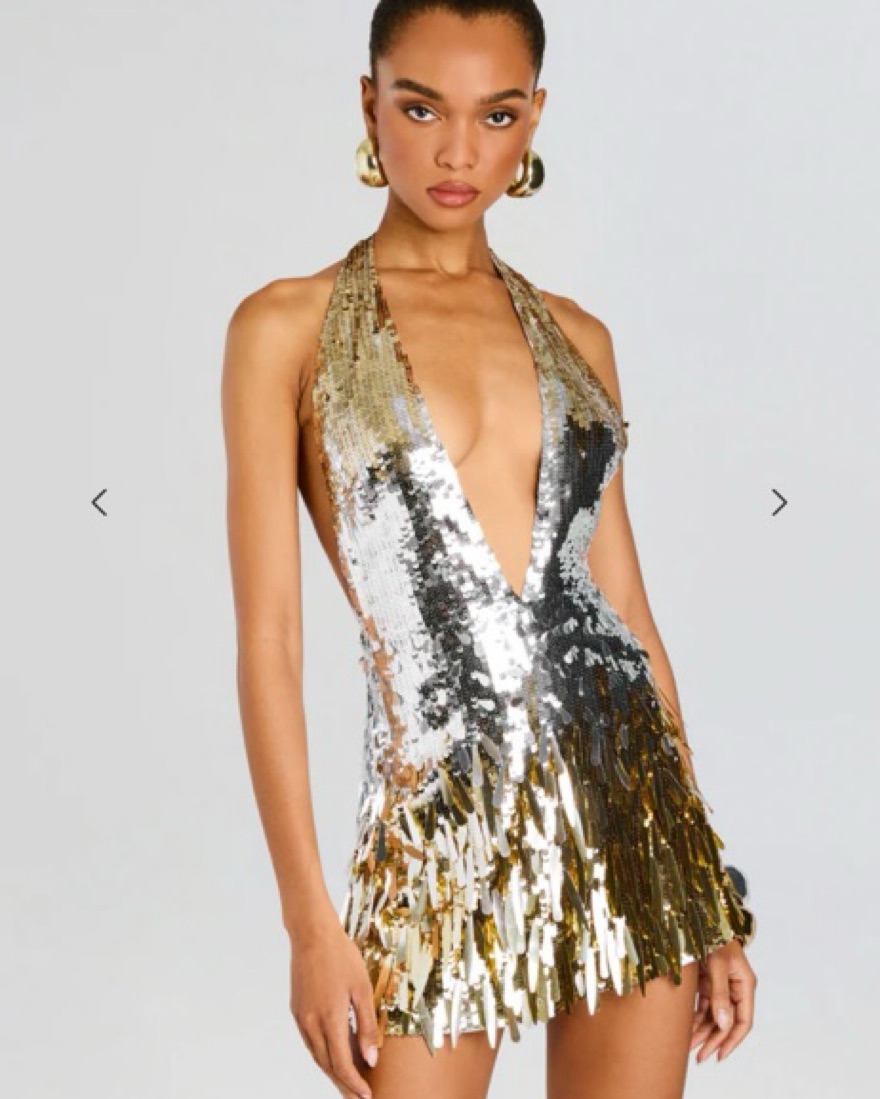This screenshot has width=880, height=1099.
Task: Go to the previous product image
Action: click(x=99, y=502)
